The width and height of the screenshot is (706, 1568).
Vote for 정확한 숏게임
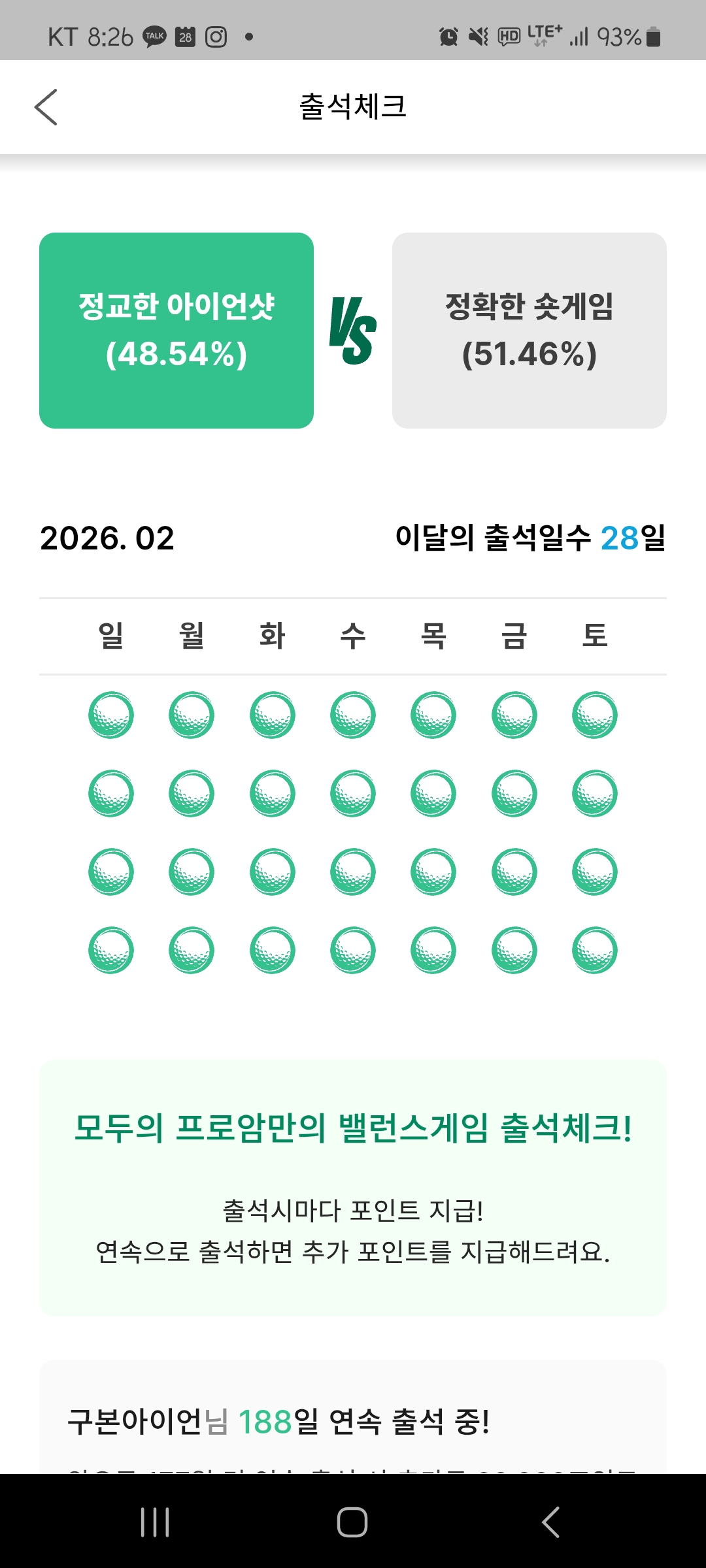click(x=529, y=331)
